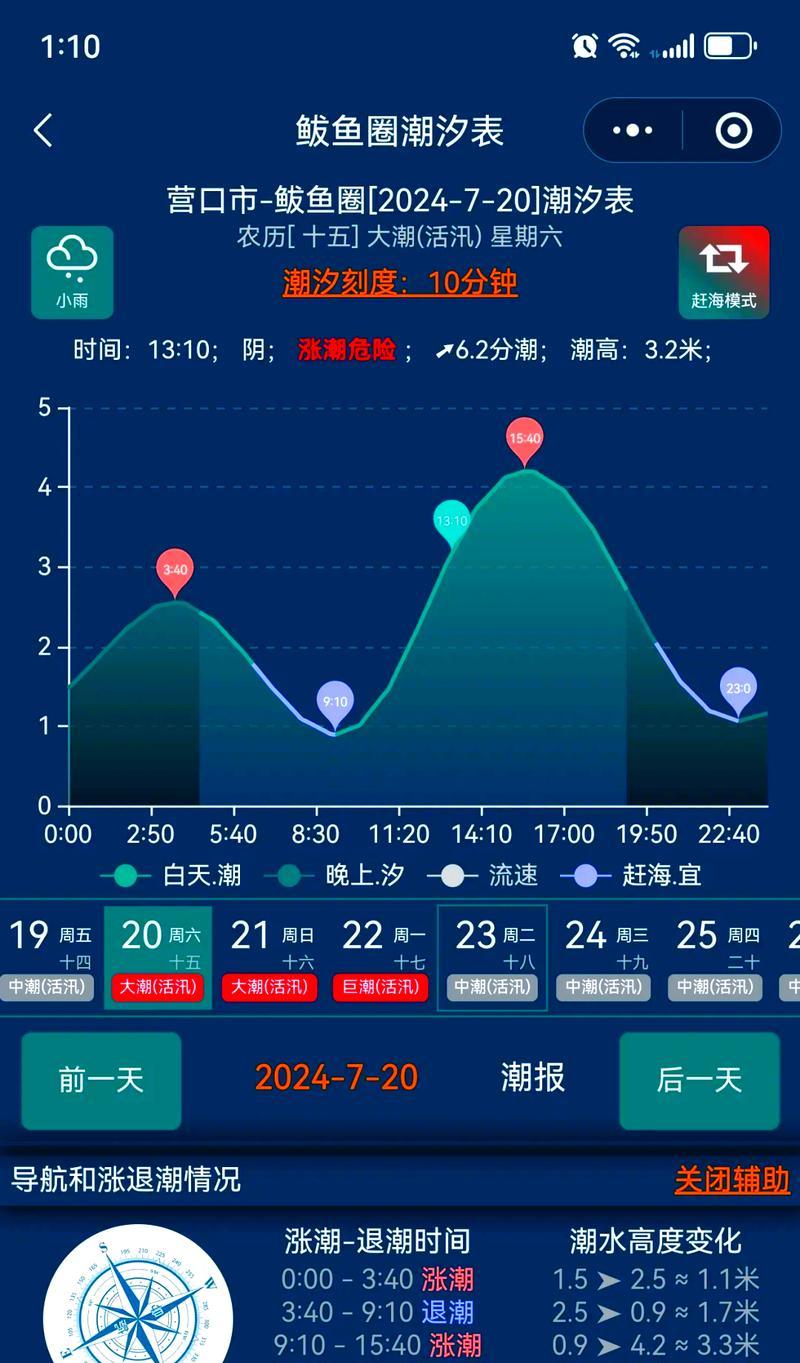Open the 小雨 weather icon
This screenshot has width=800, height=1363.
72,272
